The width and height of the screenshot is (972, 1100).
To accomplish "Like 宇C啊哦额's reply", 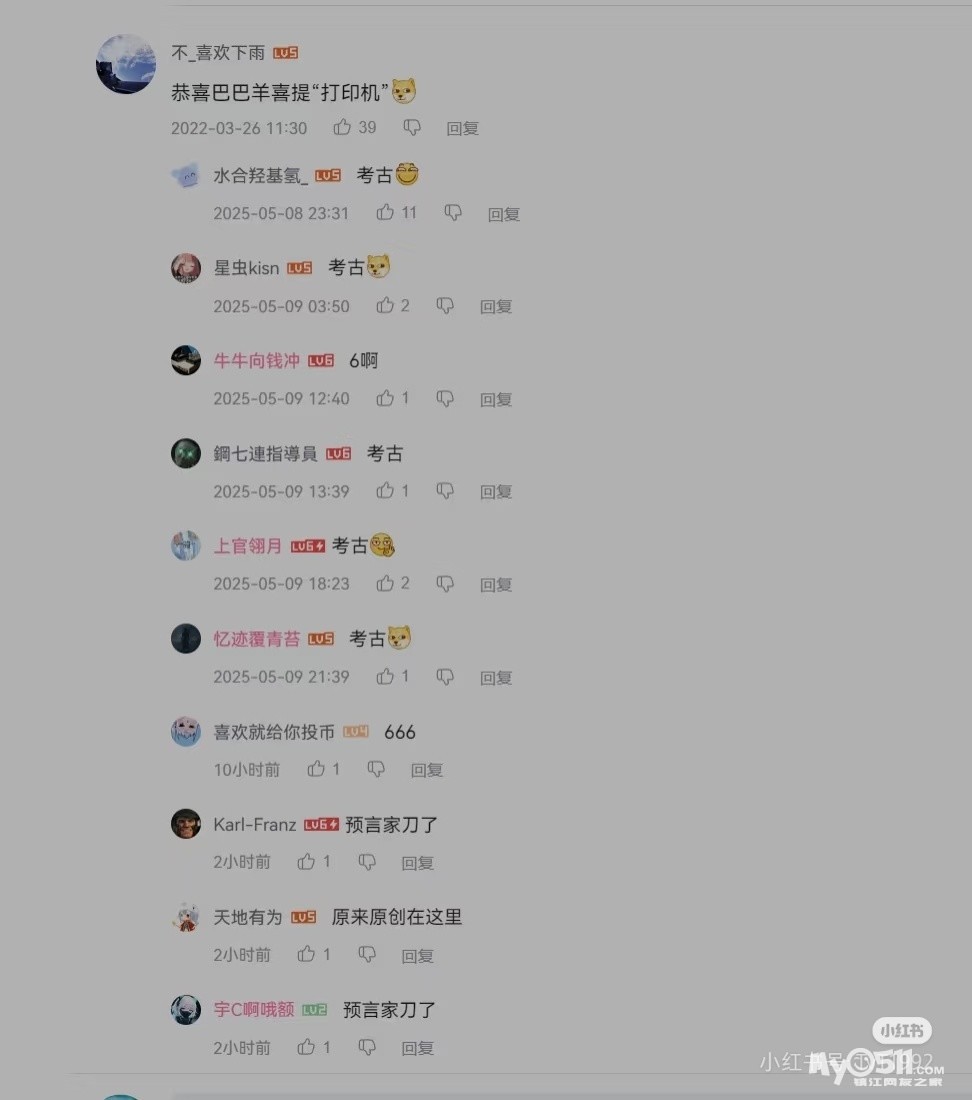I will (x=306, y=1048).
